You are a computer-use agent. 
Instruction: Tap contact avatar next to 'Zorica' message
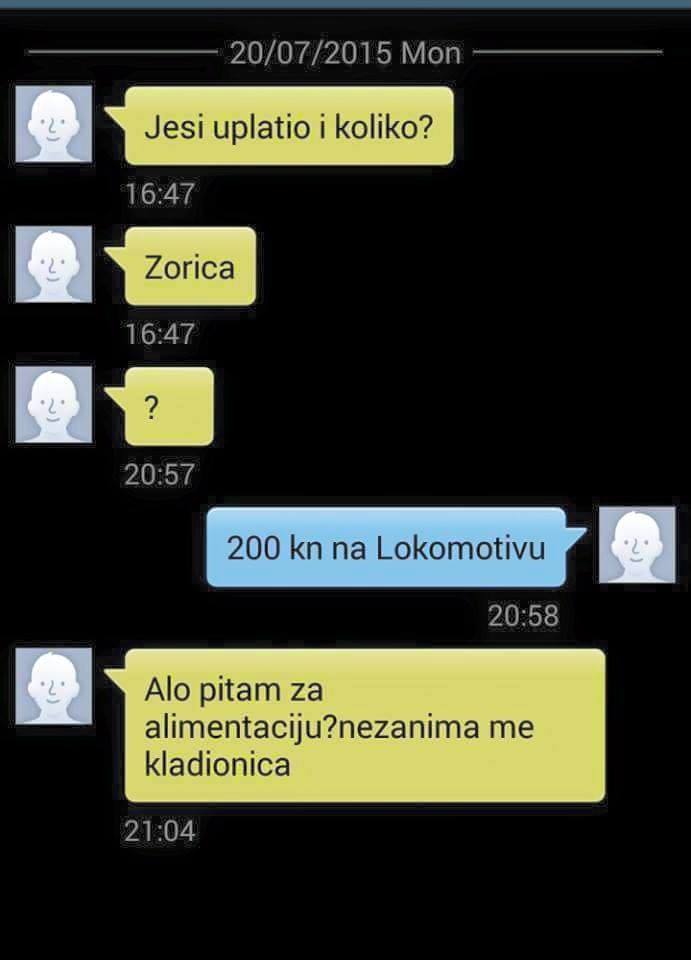[54, 264]
